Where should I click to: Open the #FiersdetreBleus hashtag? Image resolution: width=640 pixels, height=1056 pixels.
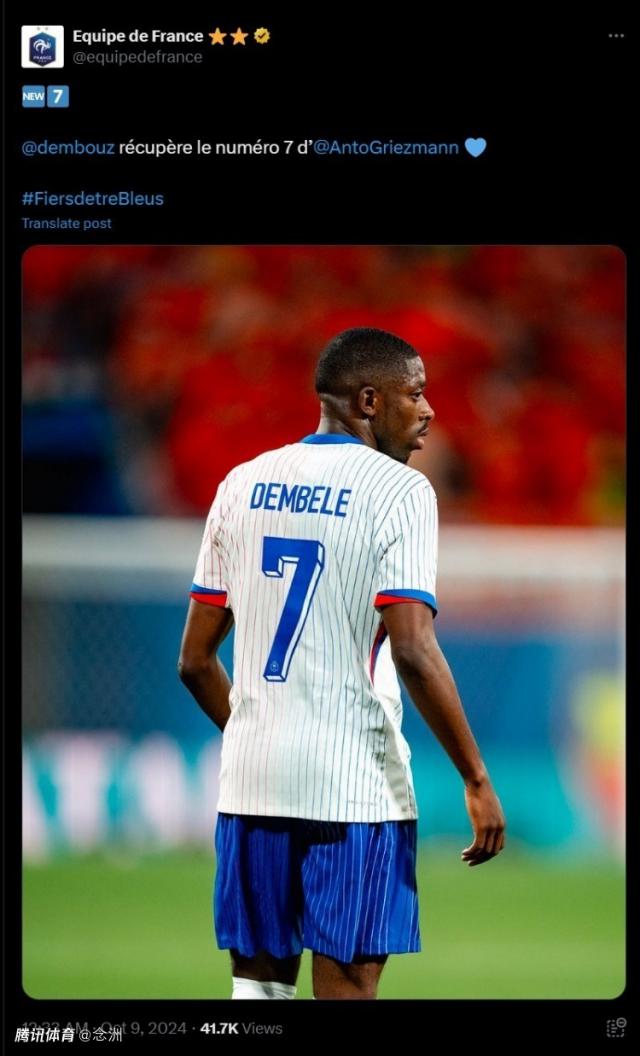[92, 198]
